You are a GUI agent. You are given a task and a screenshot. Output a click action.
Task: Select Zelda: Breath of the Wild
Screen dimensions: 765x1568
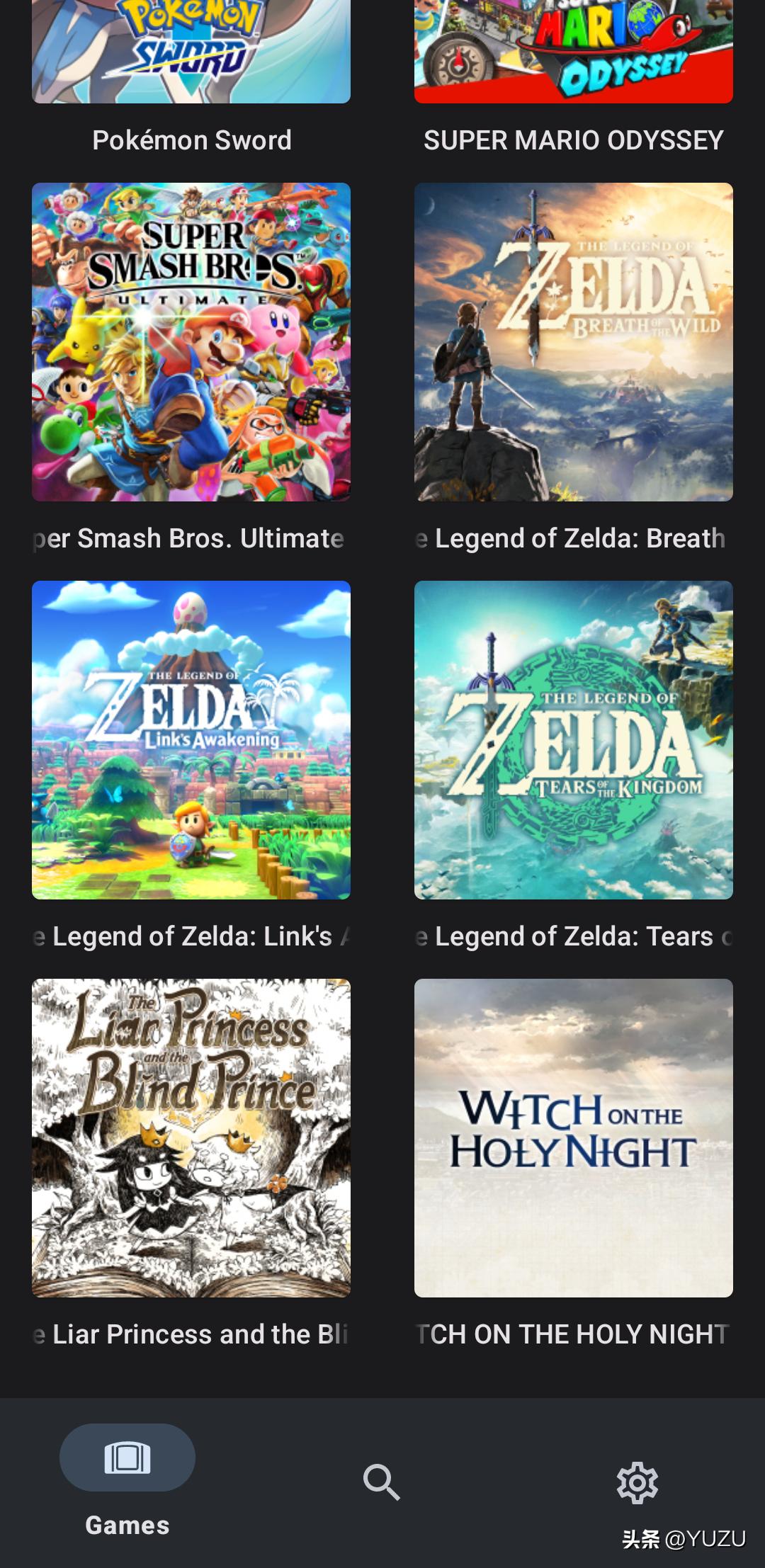tap(574, 342)
